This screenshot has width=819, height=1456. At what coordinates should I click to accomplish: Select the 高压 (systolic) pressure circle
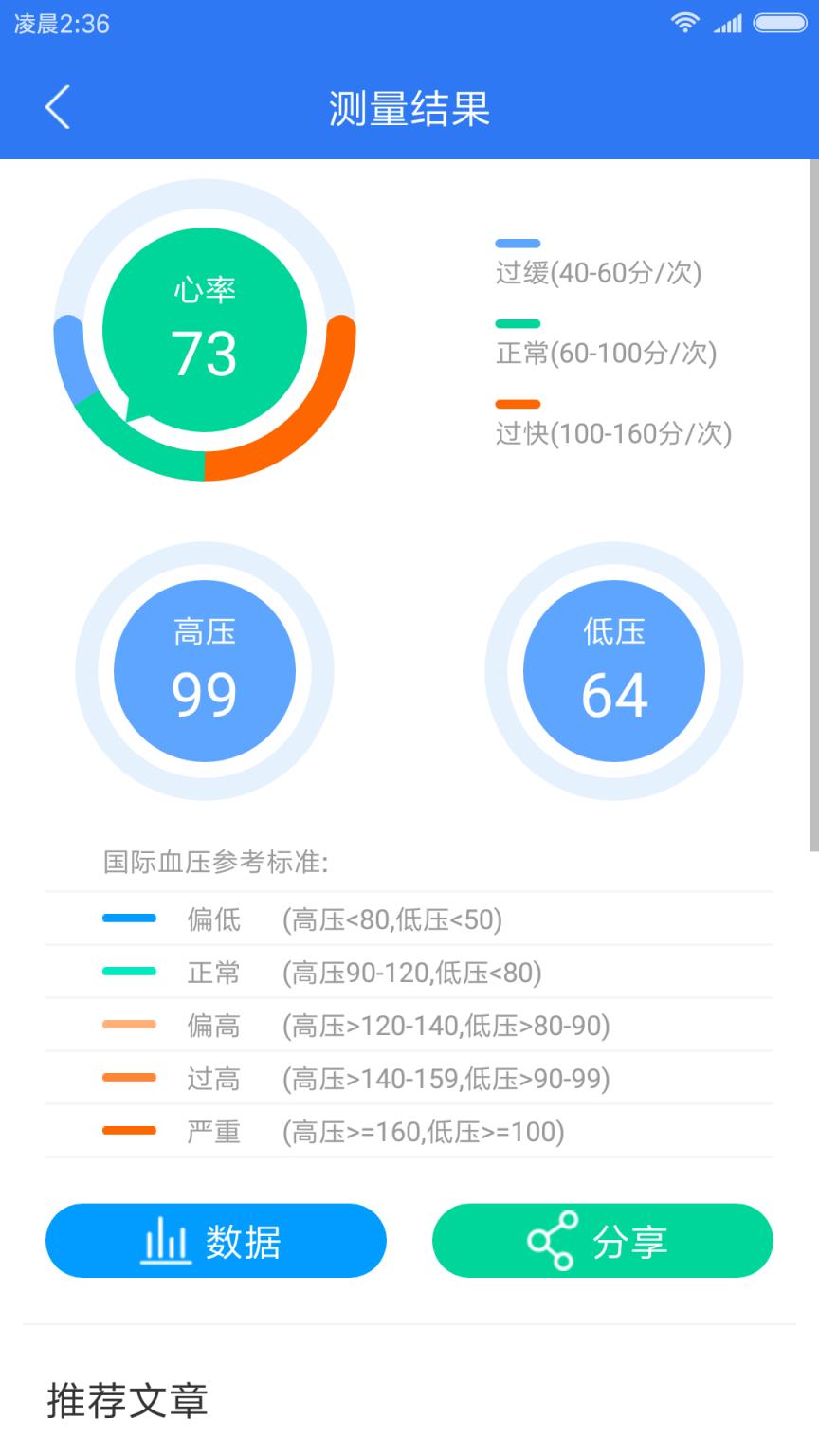[207, 670]
